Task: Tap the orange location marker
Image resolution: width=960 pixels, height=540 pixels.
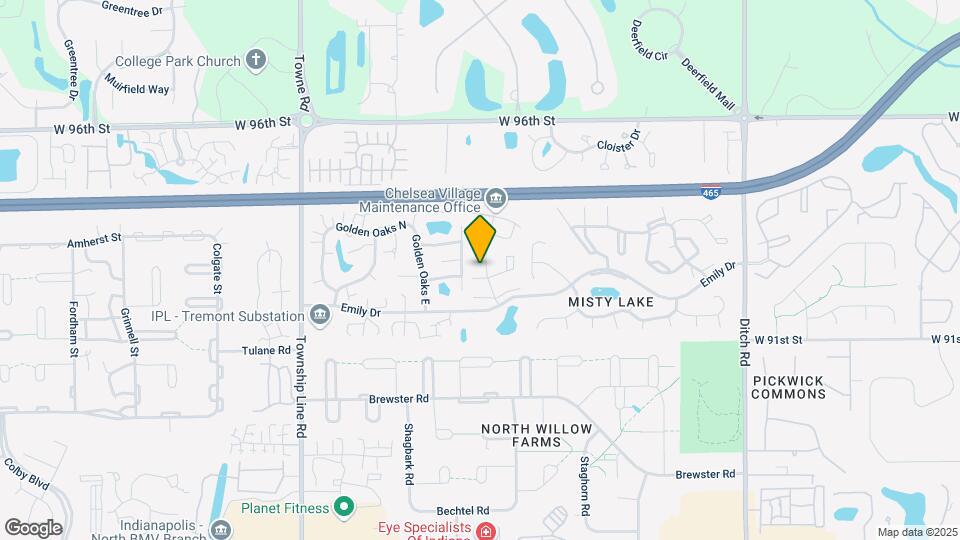Action: pos(481,239)
